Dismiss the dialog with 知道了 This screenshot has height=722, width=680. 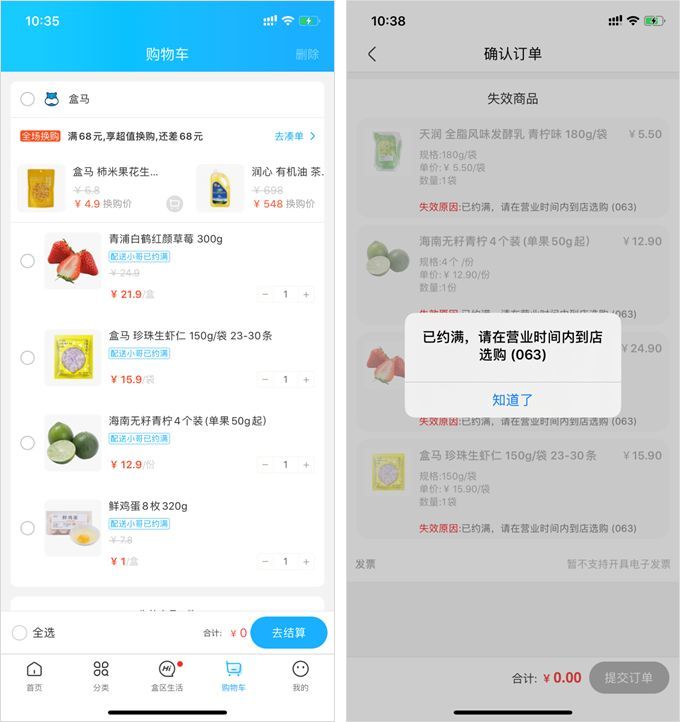click(512, 399)
